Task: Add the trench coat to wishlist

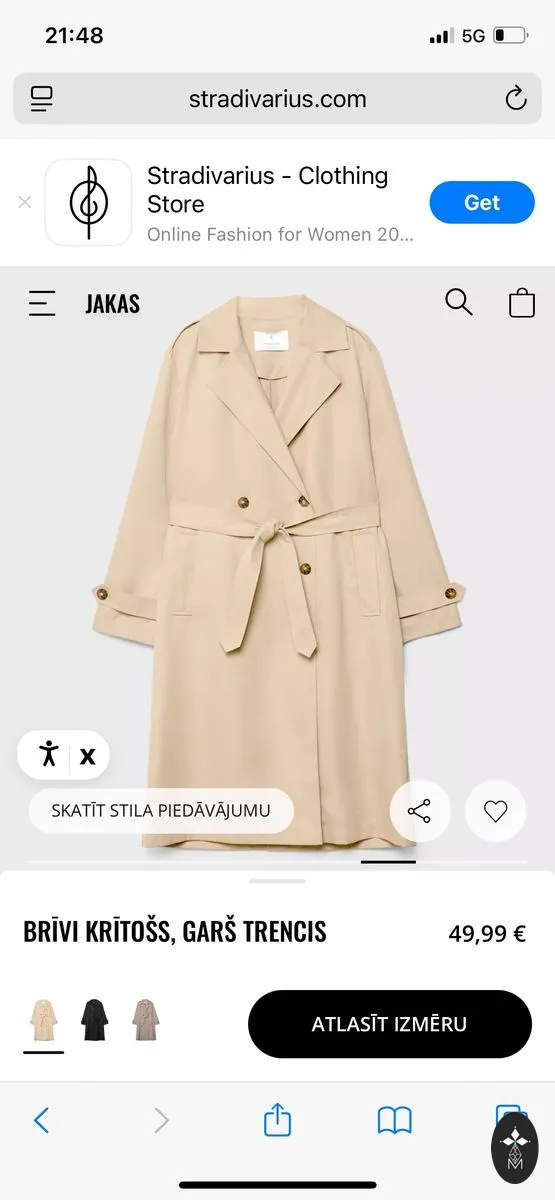Action: coord(495,811)
